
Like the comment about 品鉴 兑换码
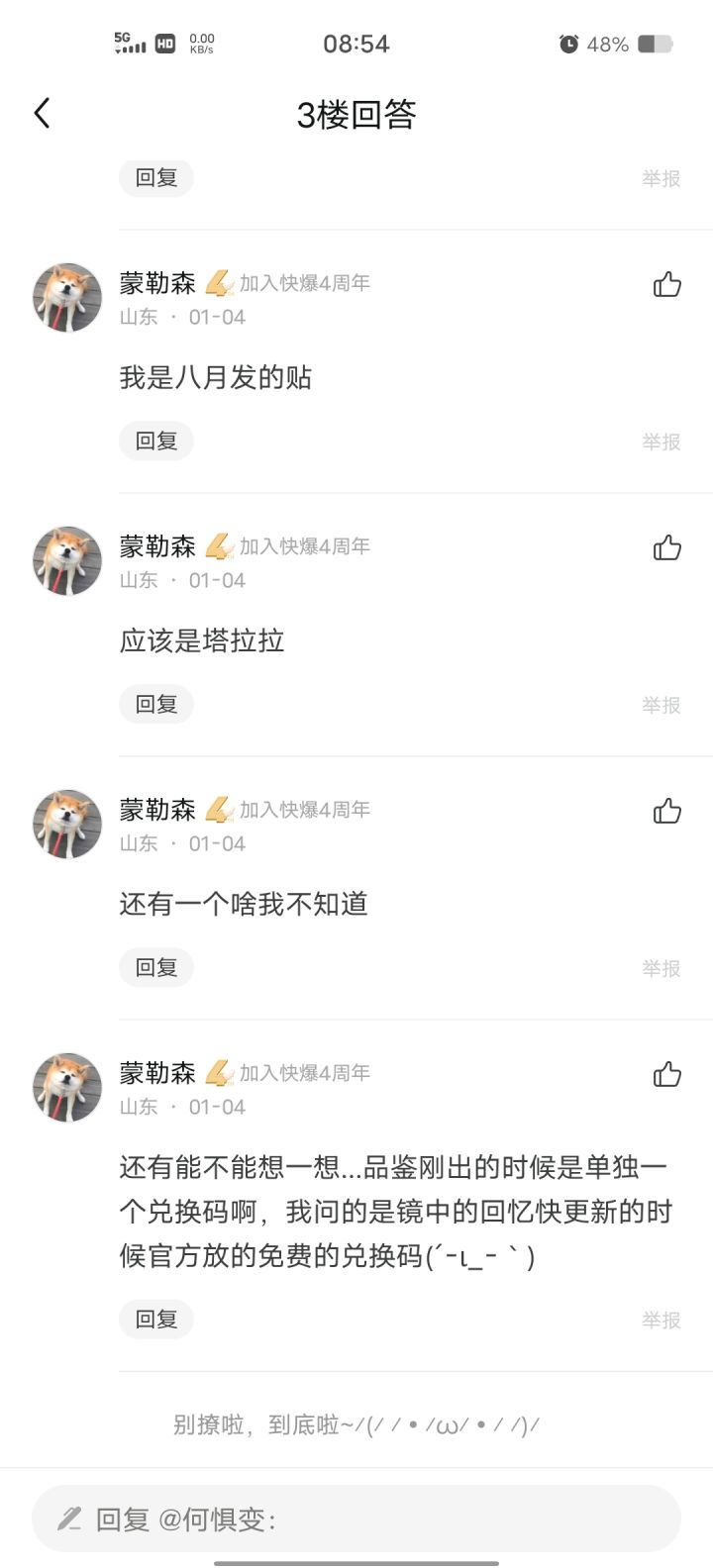[667, 1075]
